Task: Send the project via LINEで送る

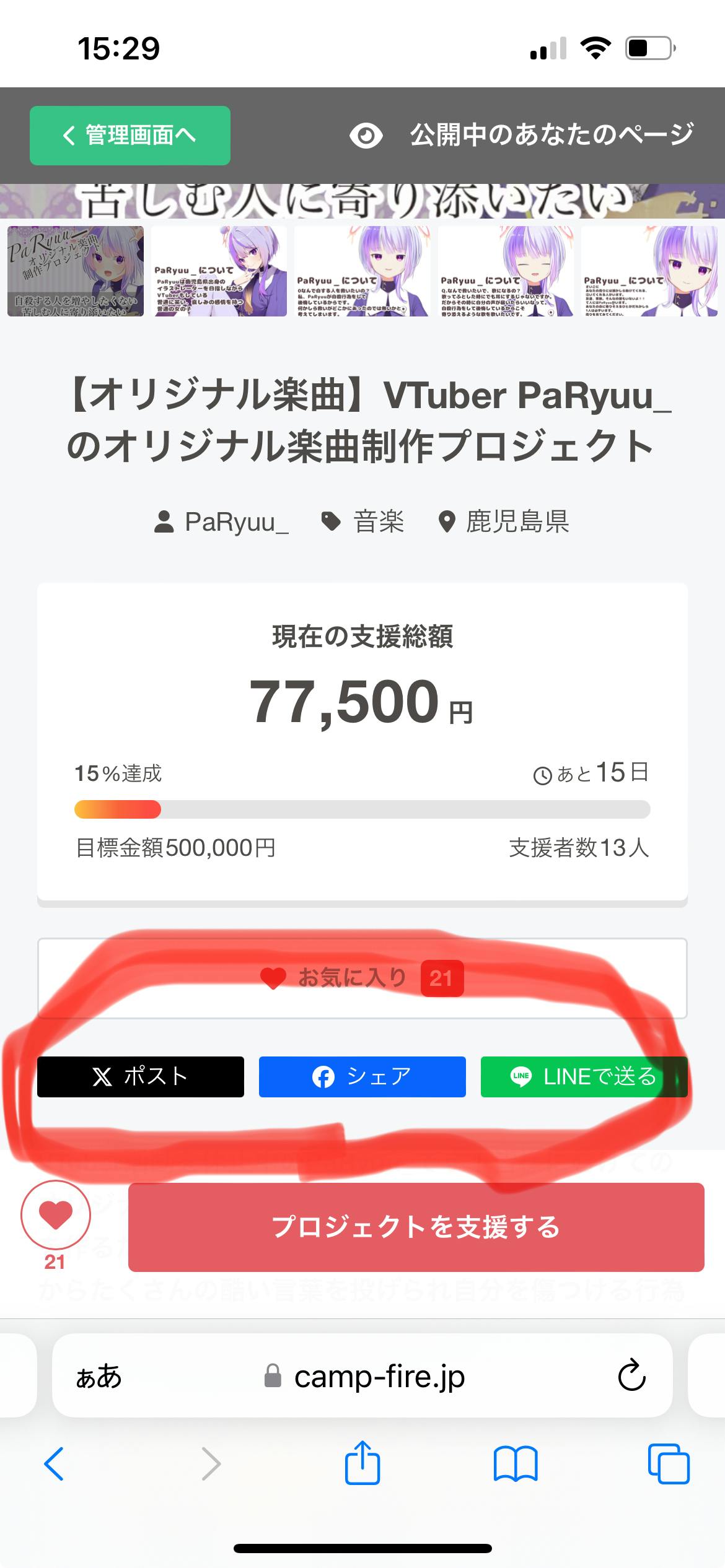Action: [x=584, y=1077]
